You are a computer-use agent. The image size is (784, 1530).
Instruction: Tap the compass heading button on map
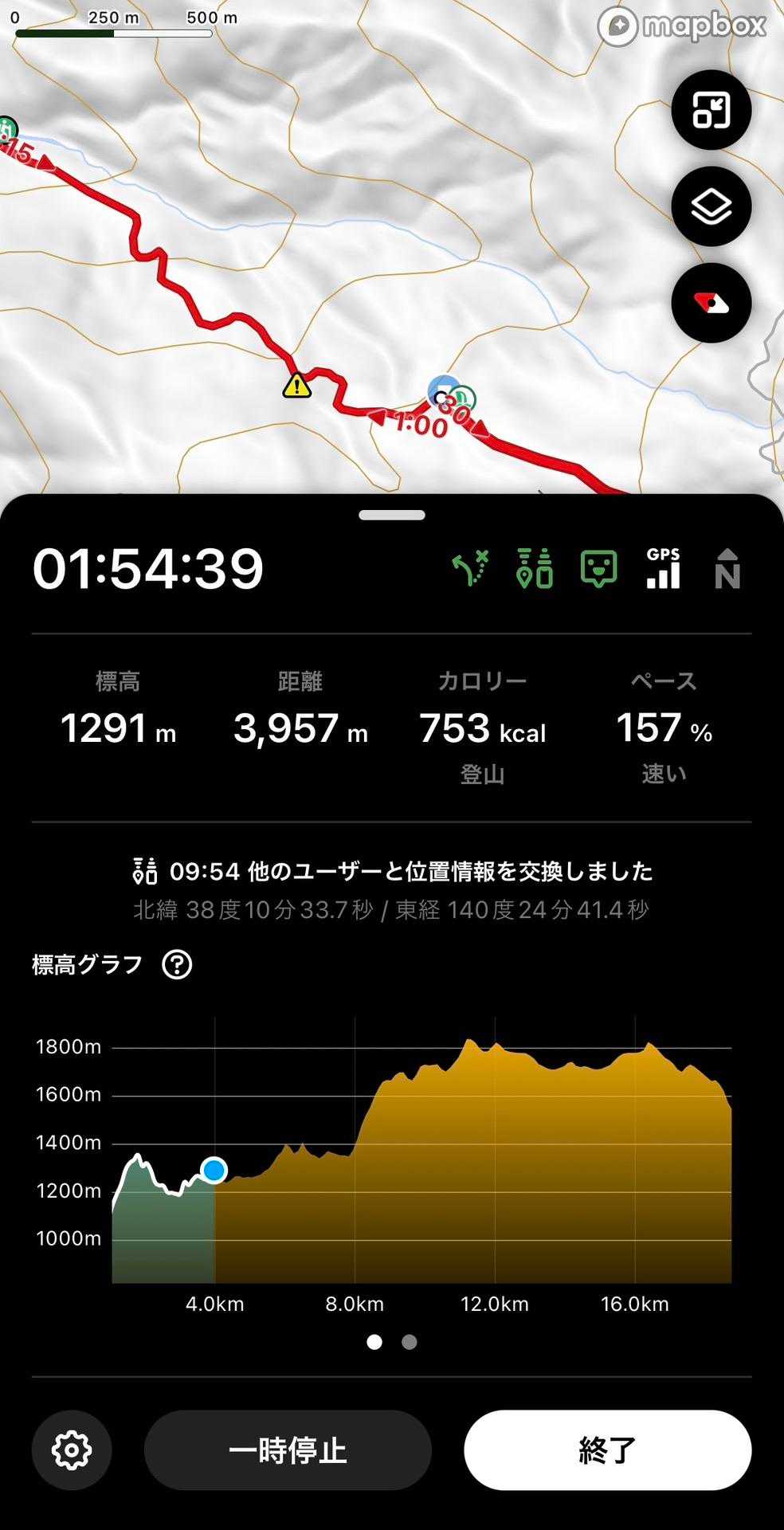(711, 303)
